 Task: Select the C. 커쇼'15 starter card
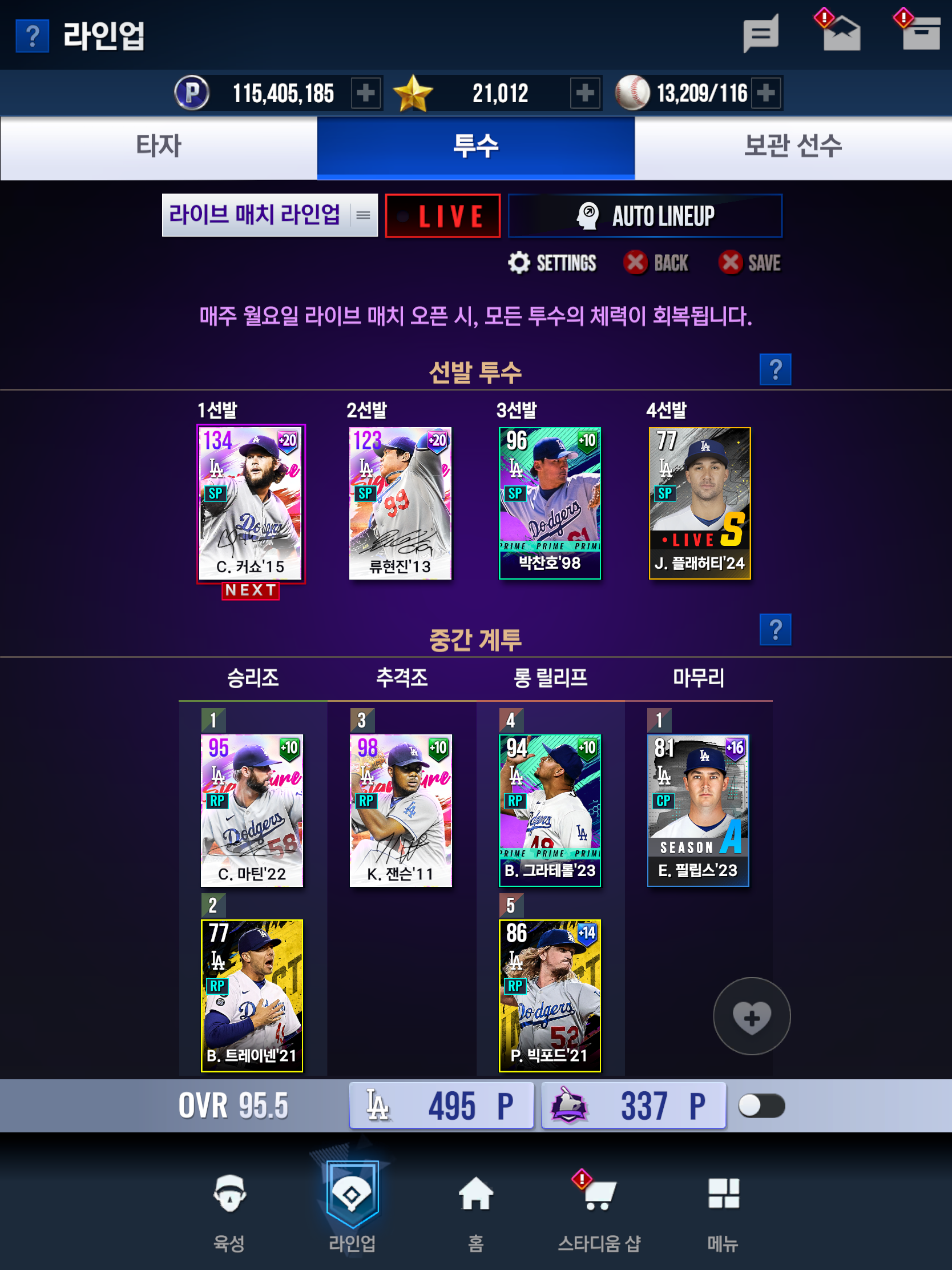coord(251,504)
